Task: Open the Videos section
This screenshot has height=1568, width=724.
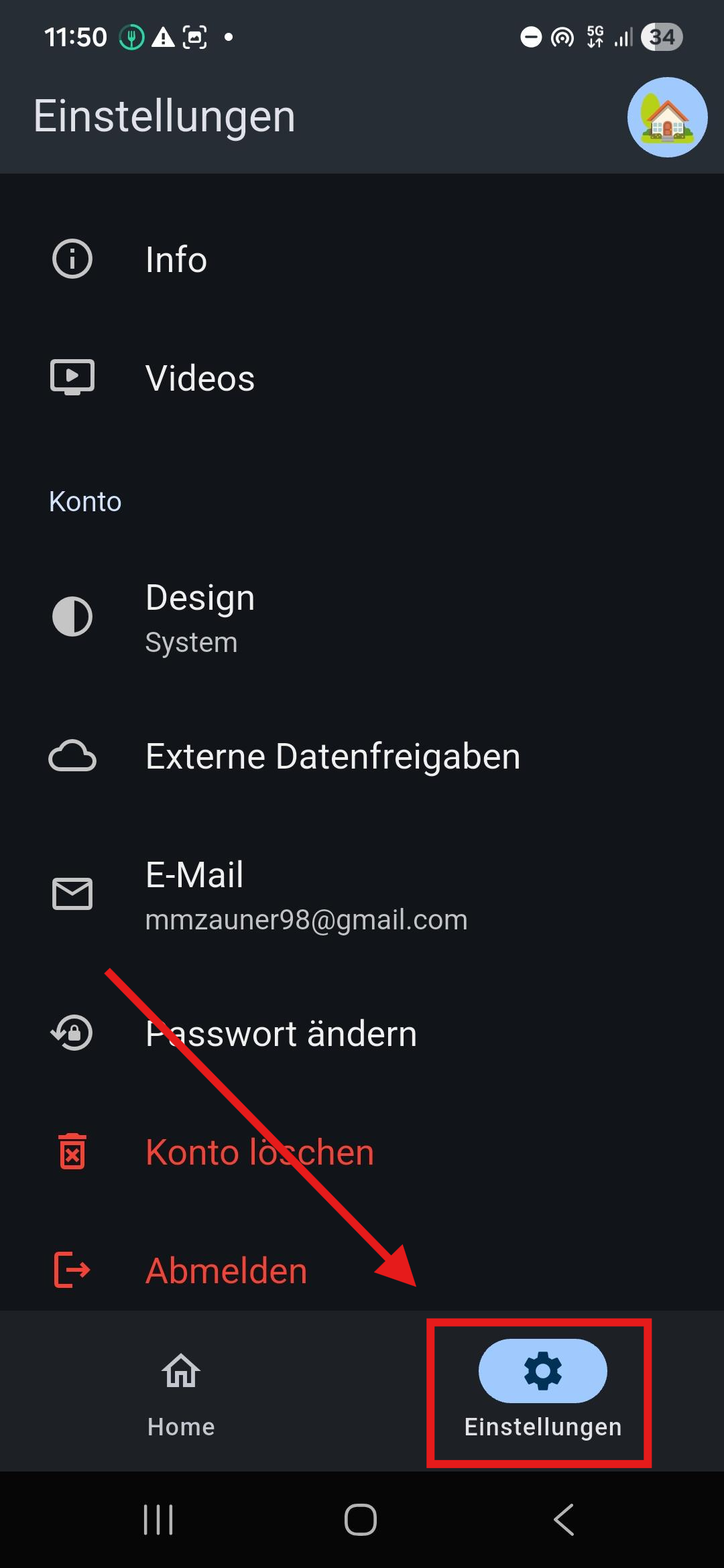Action: click(362, 378)
